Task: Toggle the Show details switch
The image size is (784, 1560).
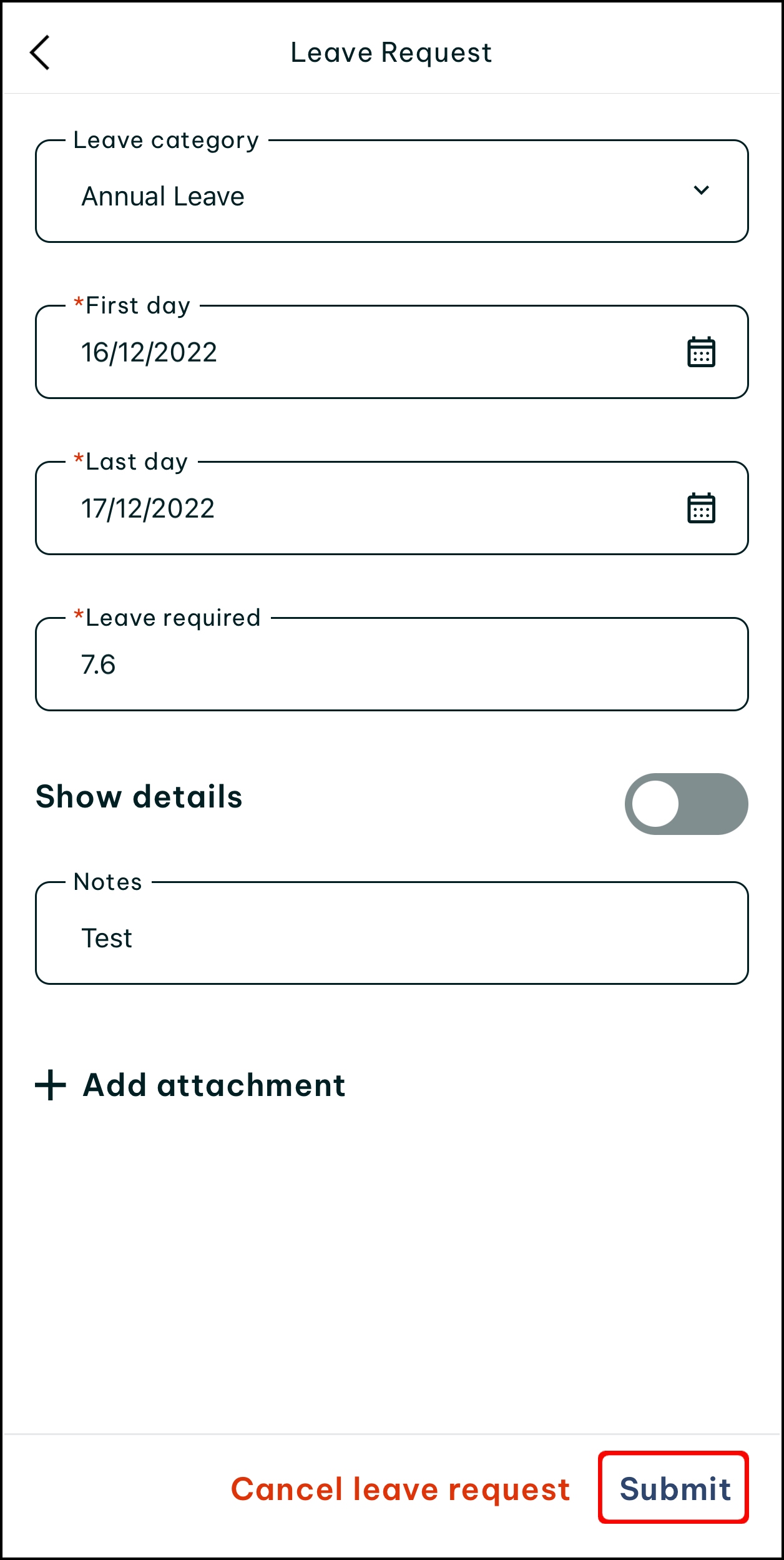Action: coord(687,804)
